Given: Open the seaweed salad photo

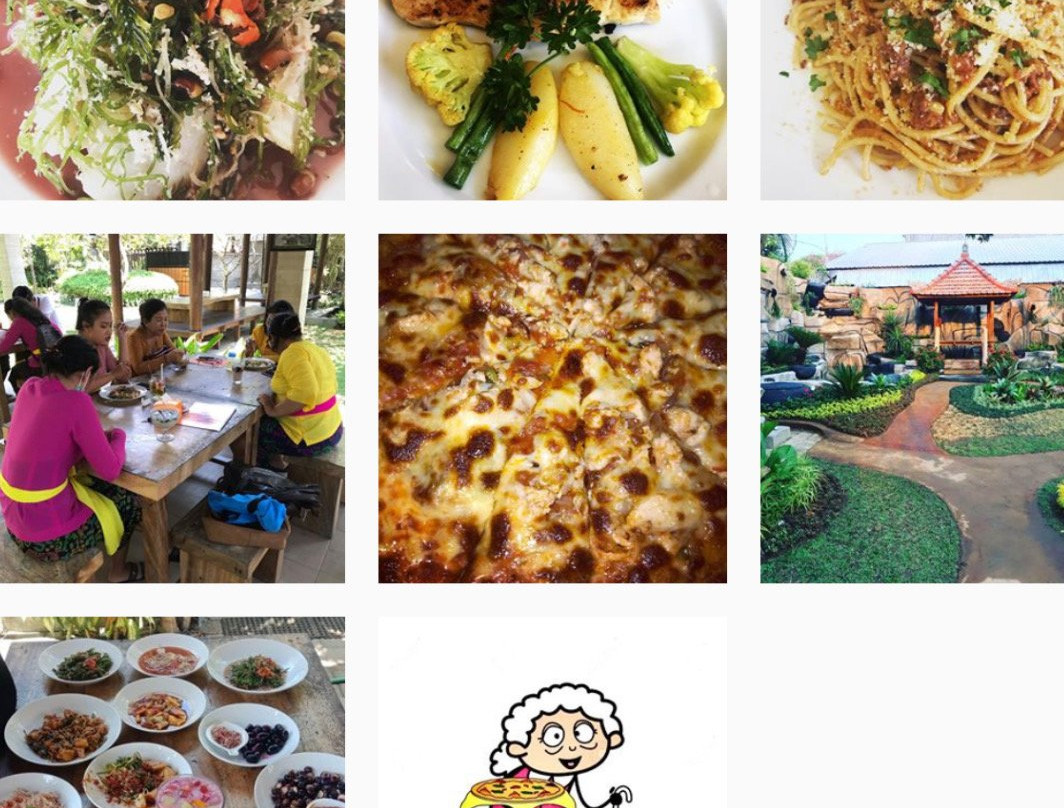Looking at the screenshot, I should coord(172,100).
